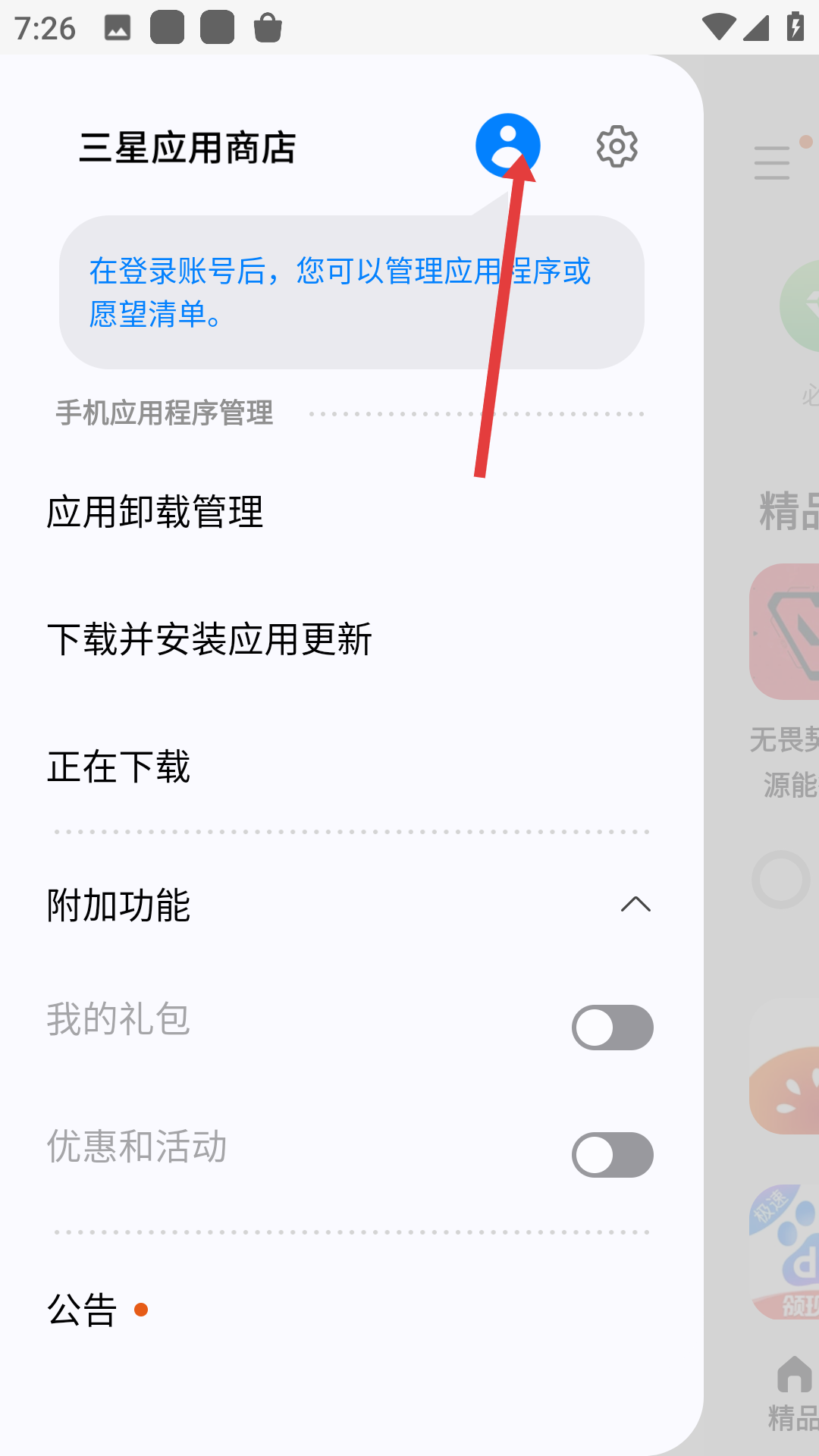The height and width of the screenshot is (1456, 819).
Task: Open settings via the gear icon
Action: [617, 146]
